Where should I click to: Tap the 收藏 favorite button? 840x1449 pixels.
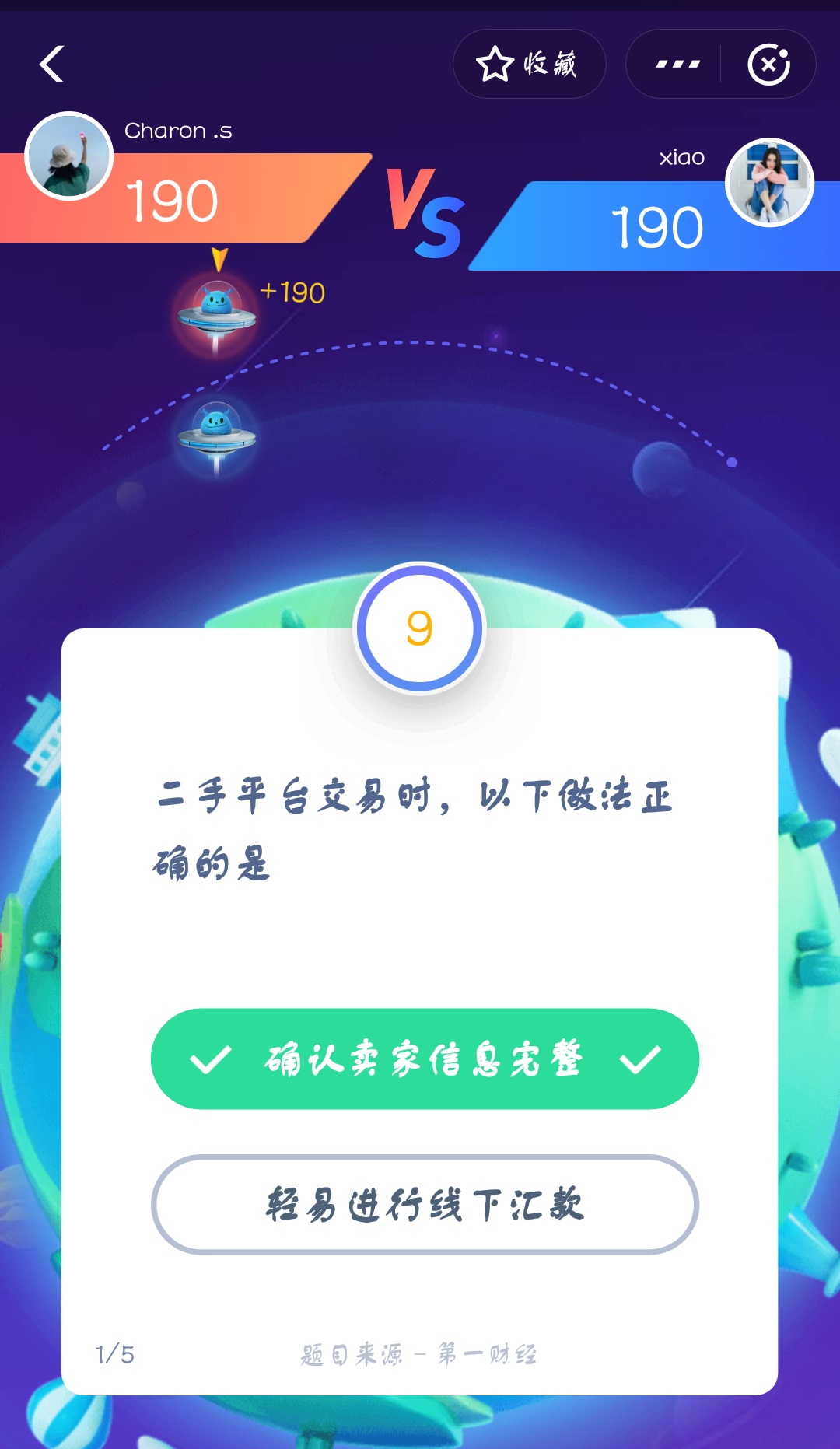click(x=529, y=64)
